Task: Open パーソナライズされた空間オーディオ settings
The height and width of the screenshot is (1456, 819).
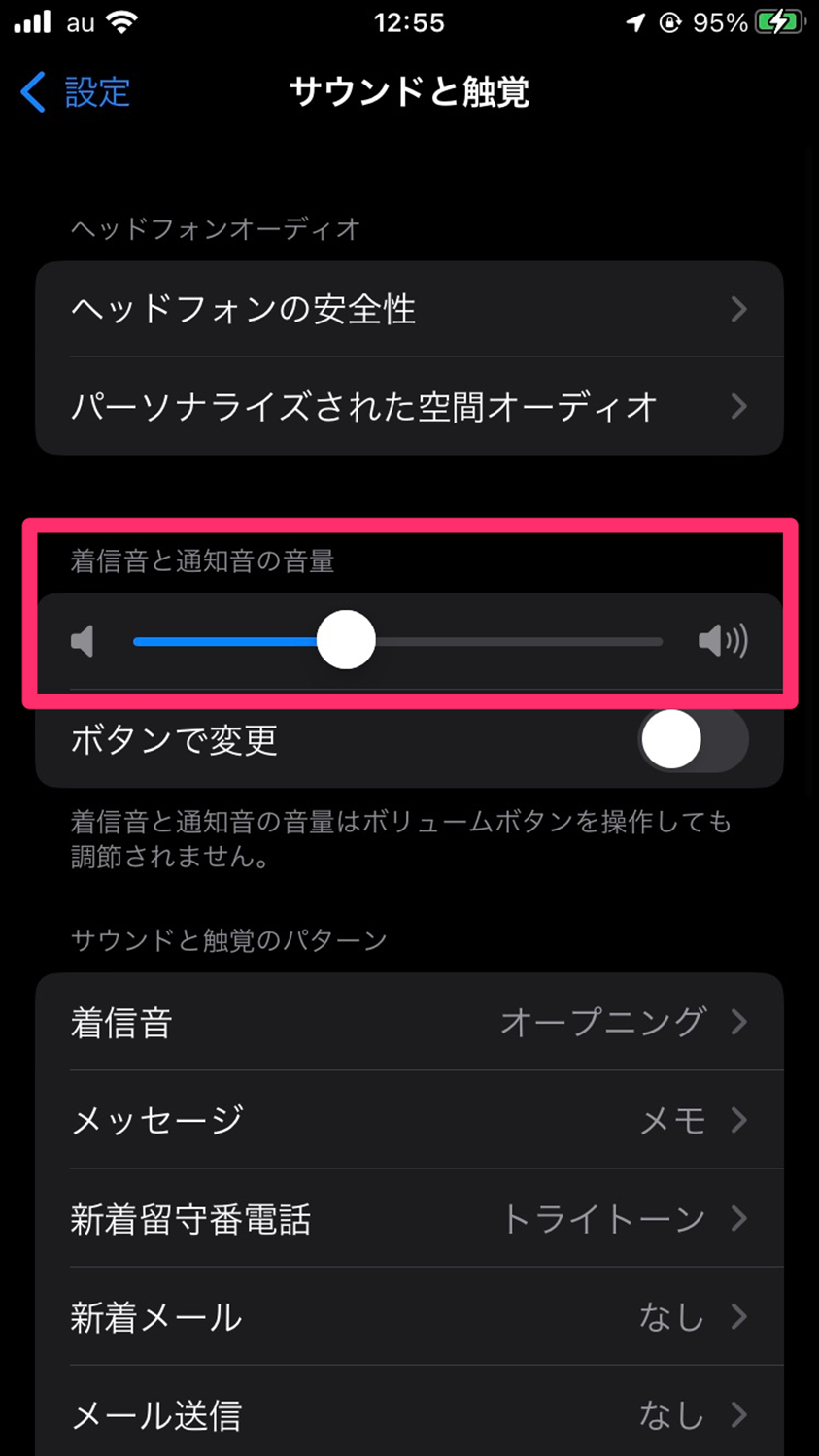Action: [x=409, y=406]
